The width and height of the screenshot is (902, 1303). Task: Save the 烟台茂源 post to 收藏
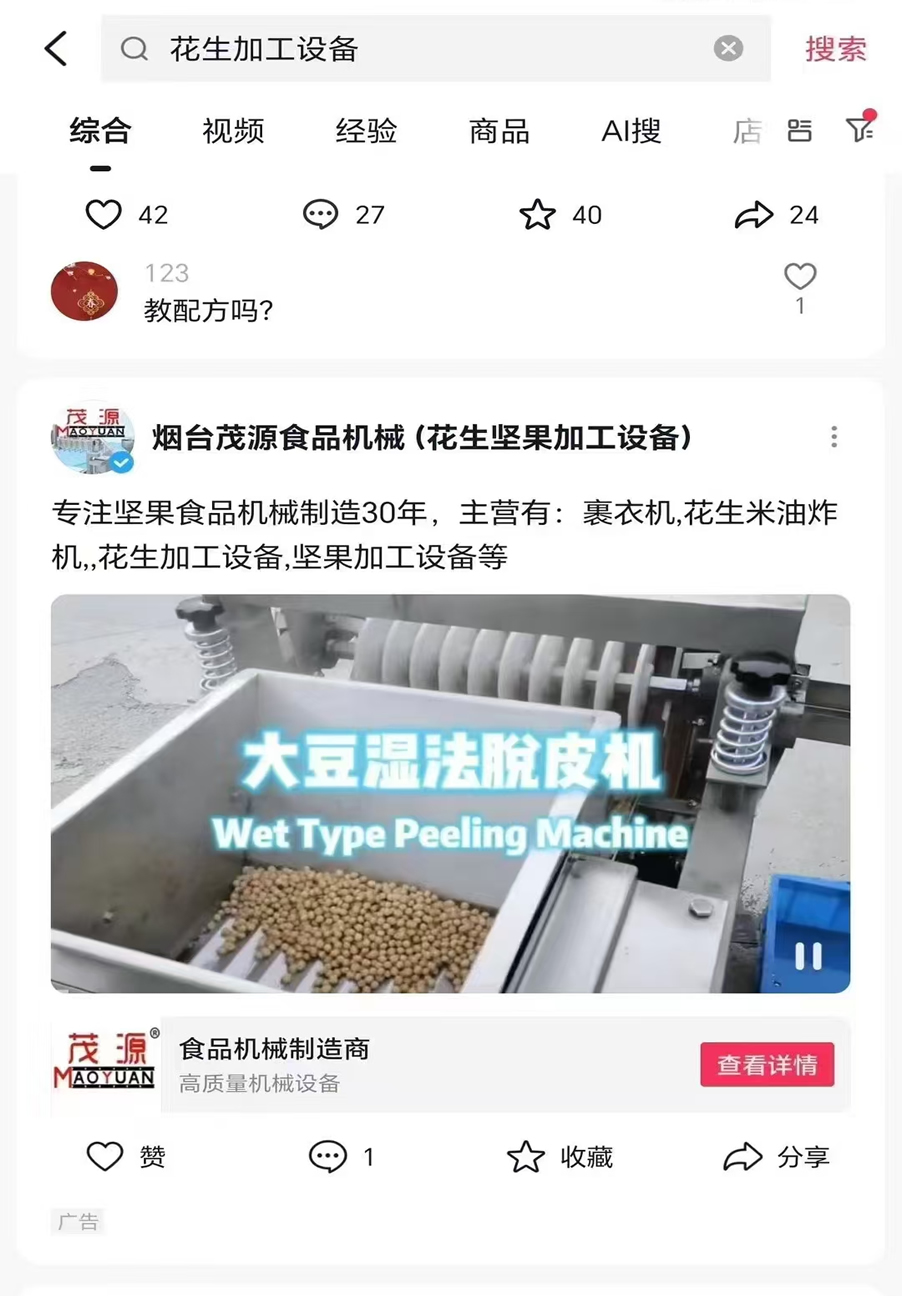(526, 1157)
